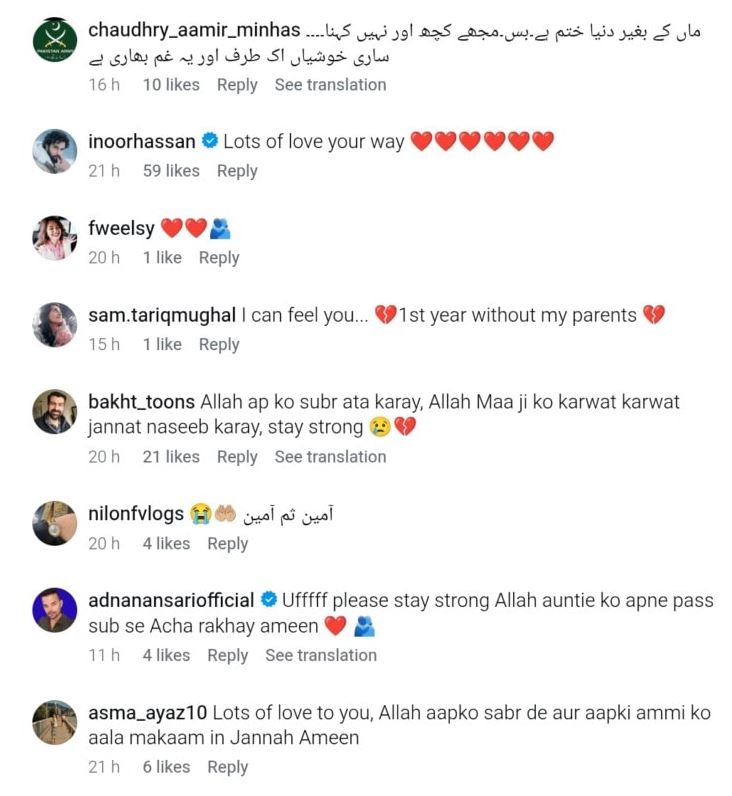Reply to nilonfvlogs' comment
The width and height of the screenshot is (732, 796).
(x=227, y=544)
